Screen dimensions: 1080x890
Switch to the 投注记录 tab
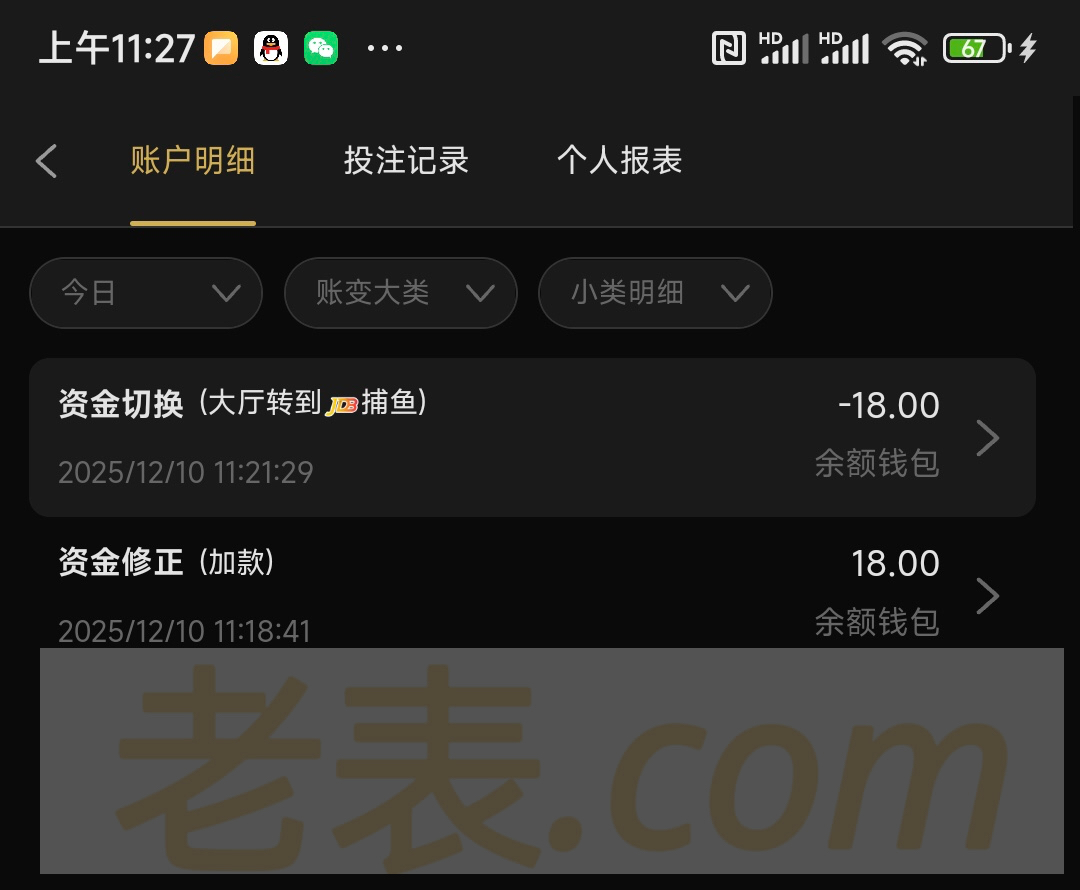406,161
